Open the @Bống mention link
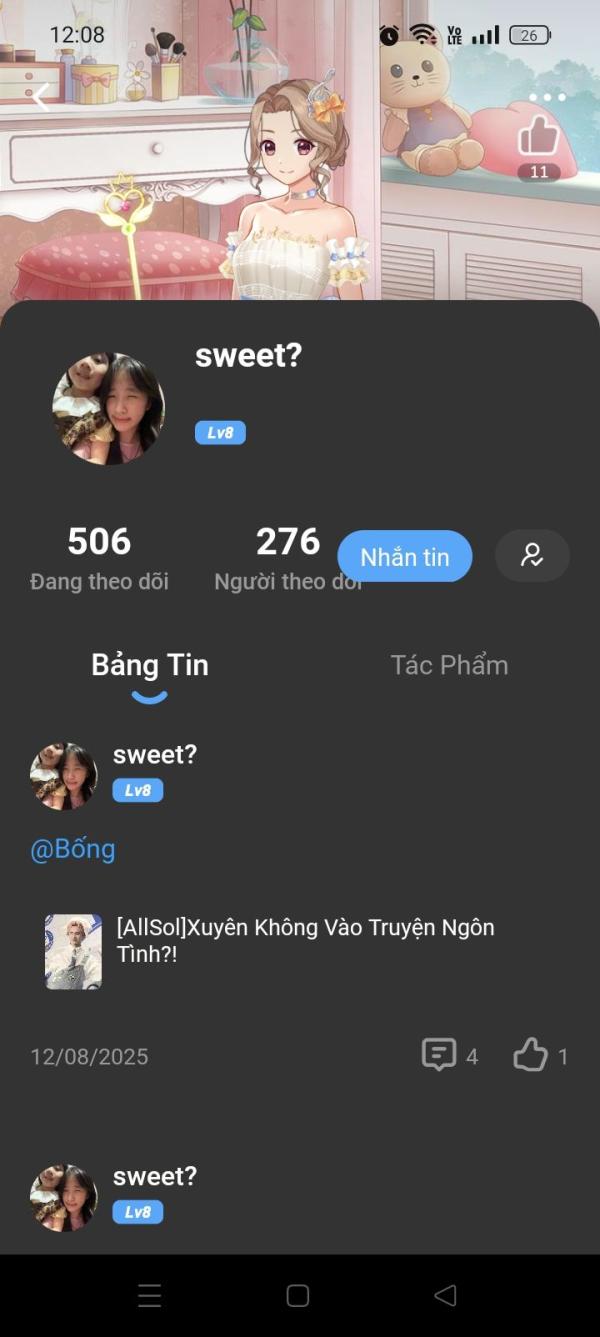Image resolution: width=600 pixels, height=1337 pixels. coord(73,849)
